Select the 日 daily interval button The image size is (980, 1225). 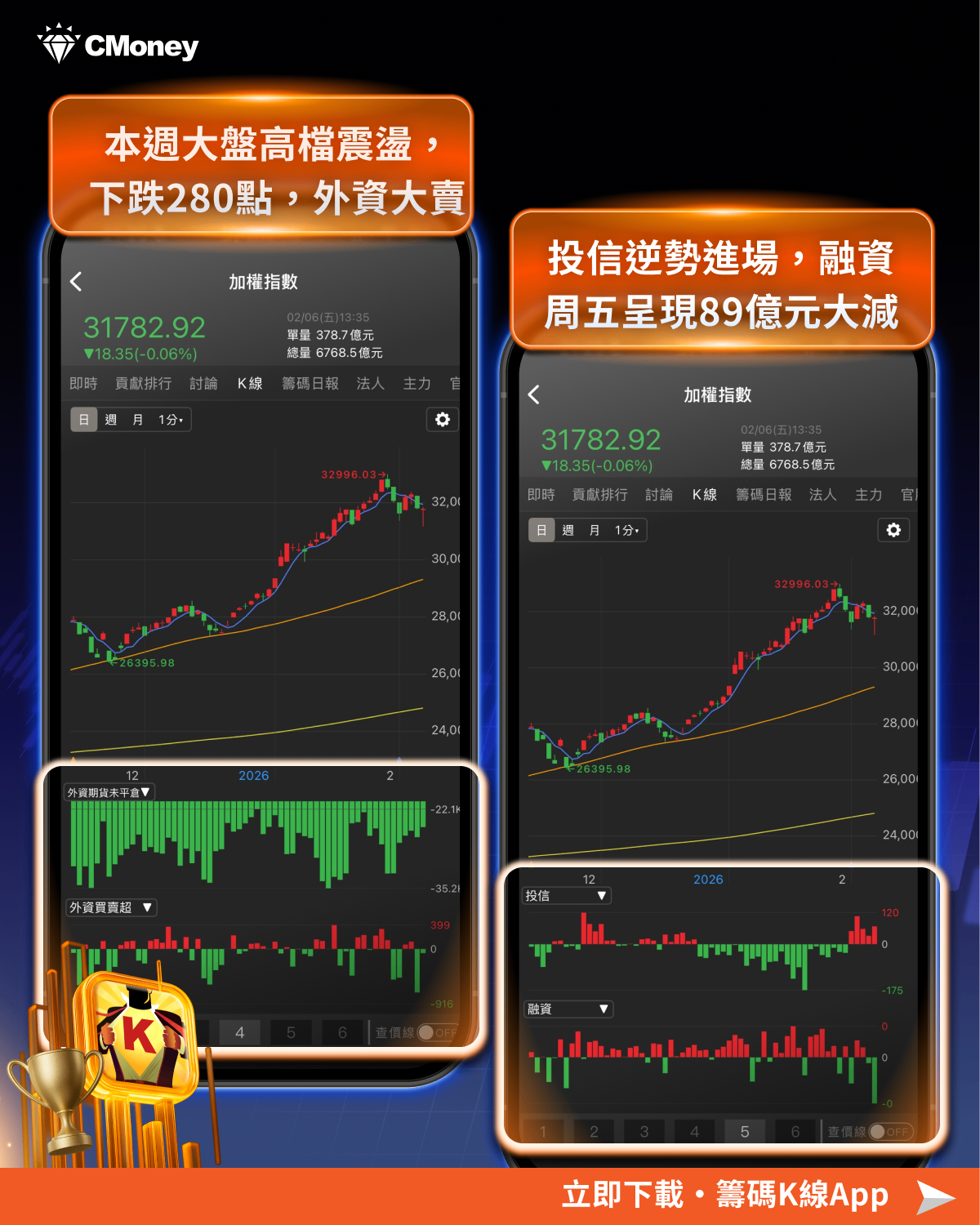pyautogui.click(x=84, y=420)
